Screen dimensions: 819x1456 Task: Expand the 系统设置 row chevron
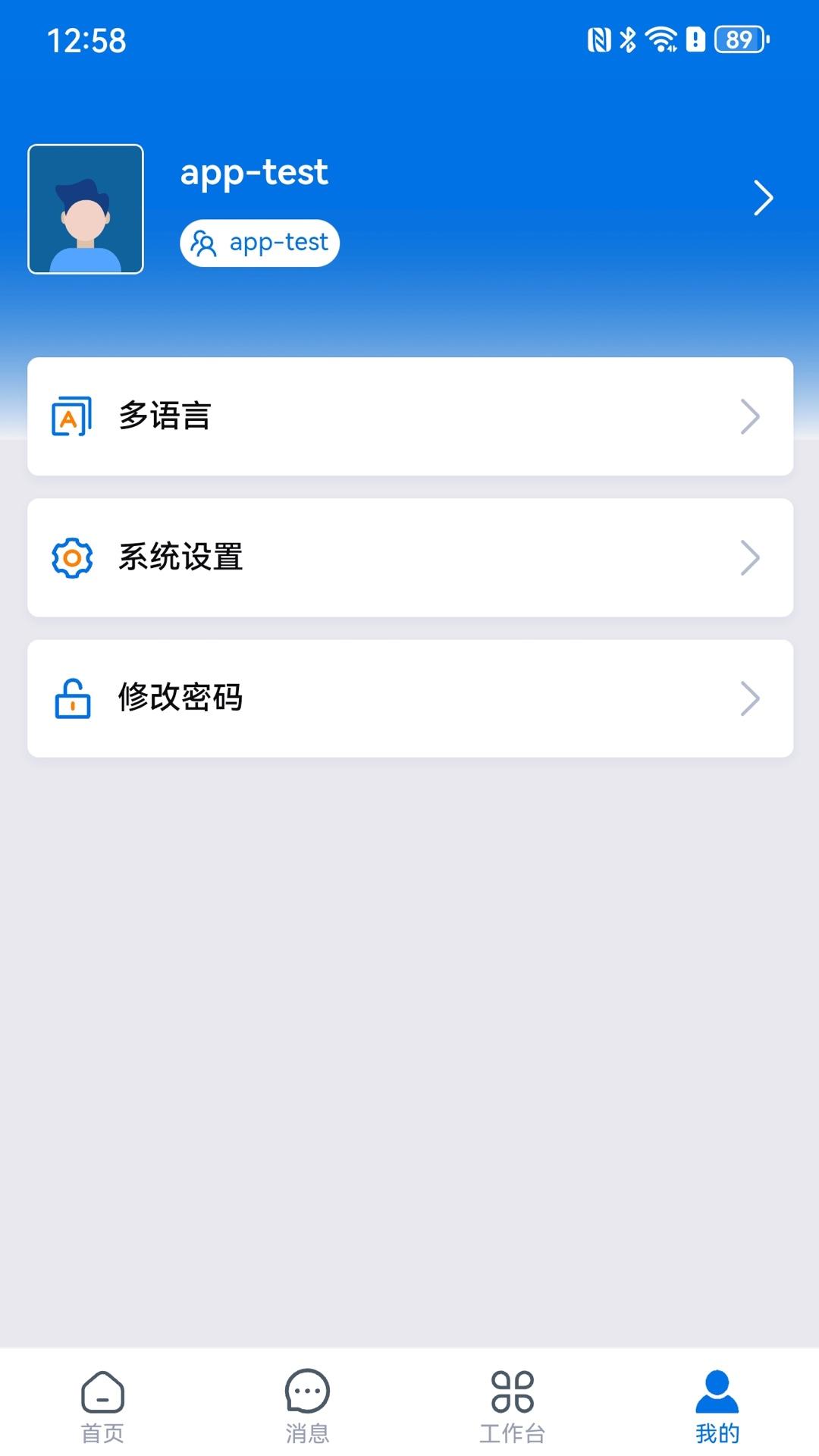click(751, 557)
